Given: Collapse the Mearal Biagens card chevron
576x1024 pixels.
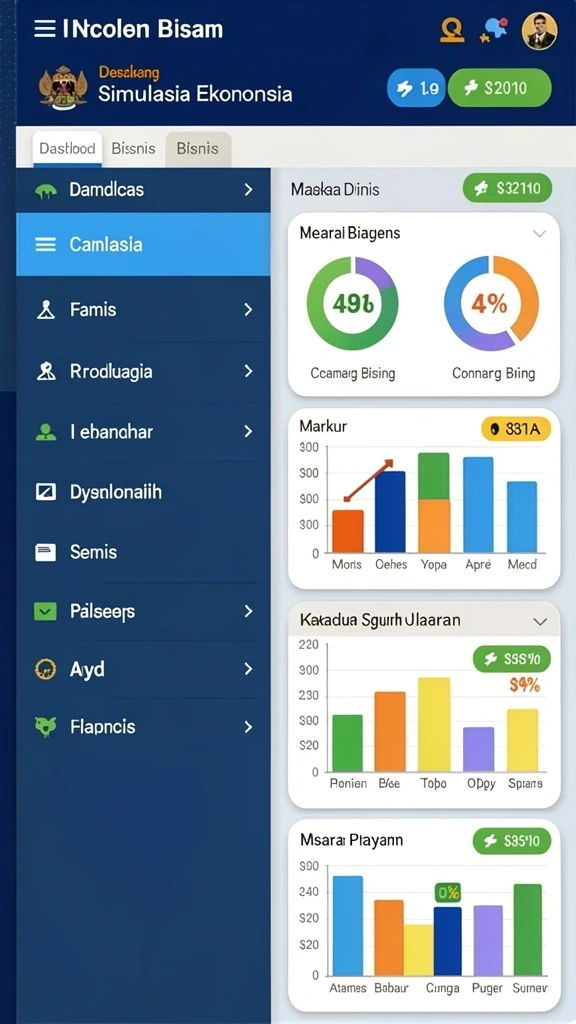Looking at the screenshot, I should [x=539, y=233].
